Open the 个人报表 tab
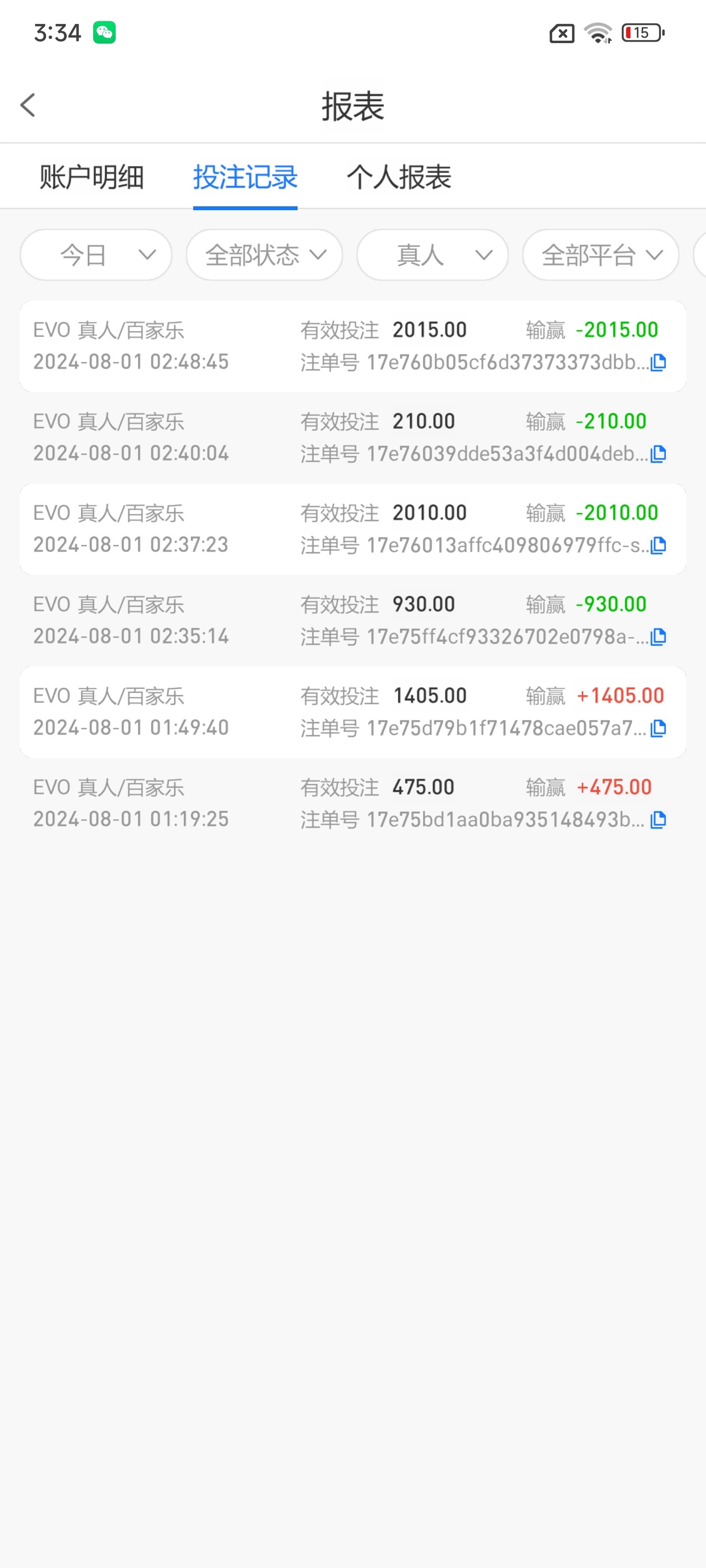The image size is (706, 1568). pos(399,177)
